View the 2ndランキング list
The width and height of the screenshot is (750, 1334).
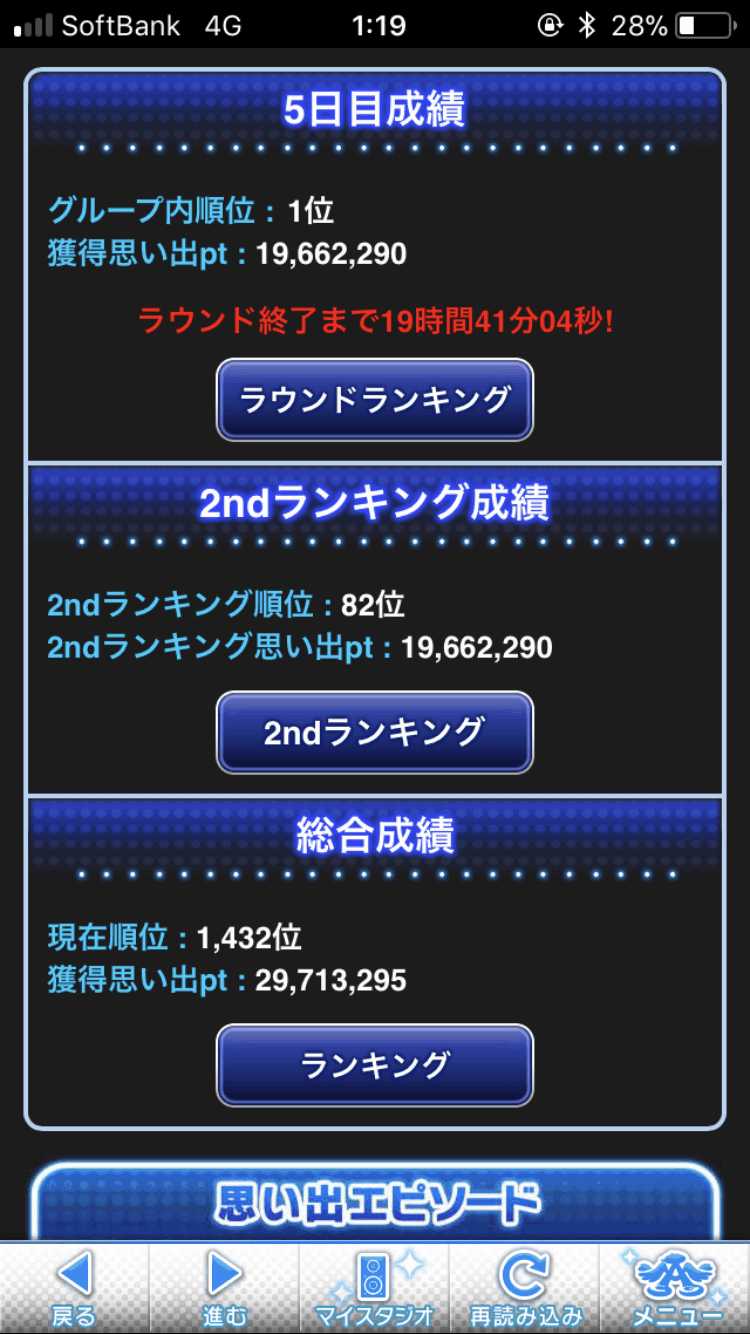375,733
